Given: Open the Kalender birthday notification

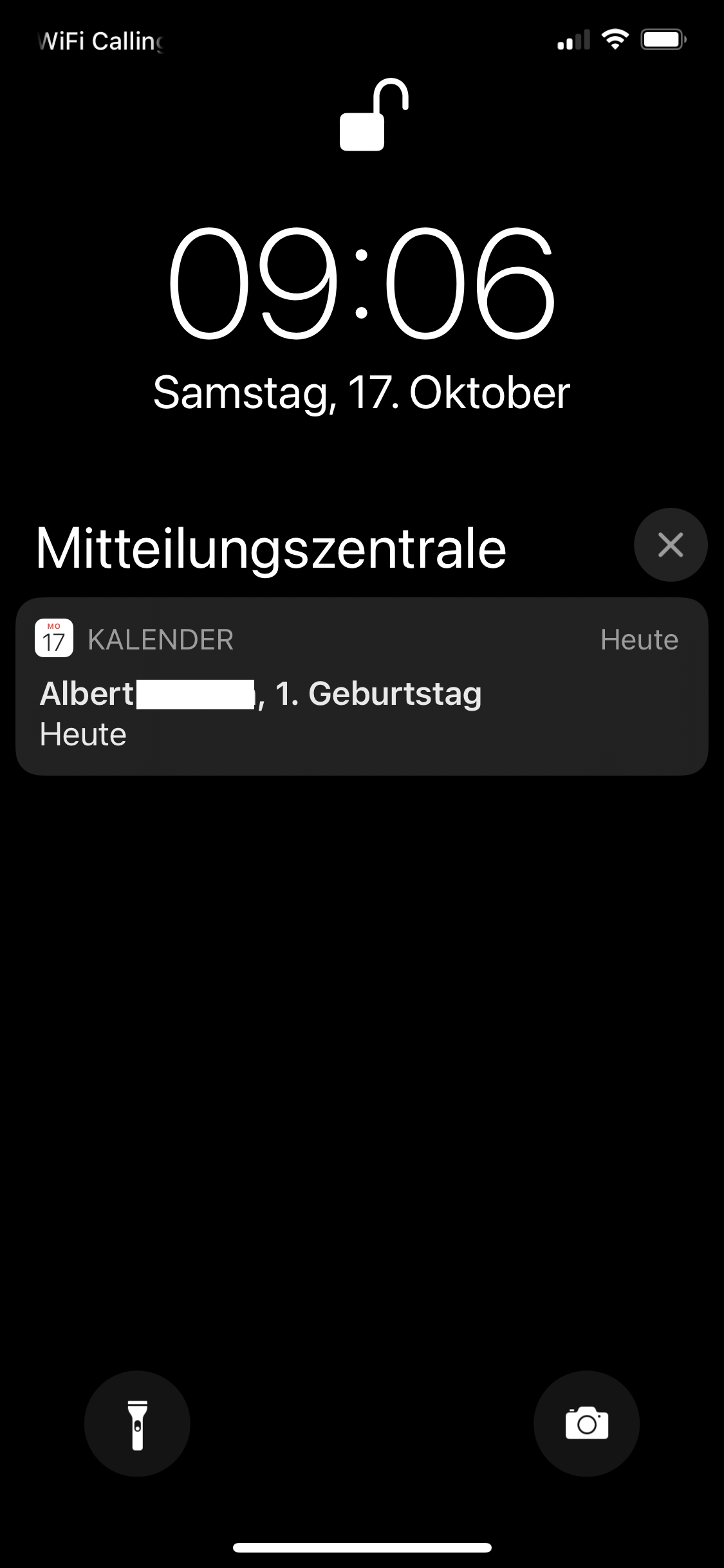Looking at the screenshot, I should point(362,686).
